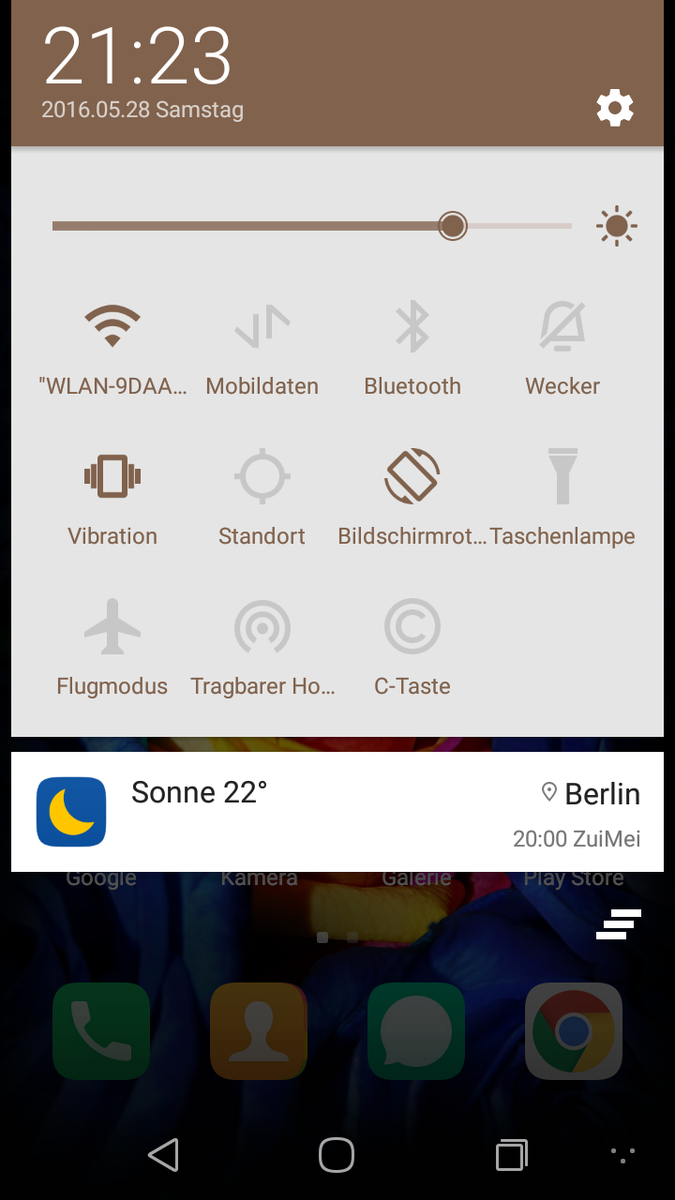Enable Flugmodus
The image size is (675, 1200).
[112, 627]
